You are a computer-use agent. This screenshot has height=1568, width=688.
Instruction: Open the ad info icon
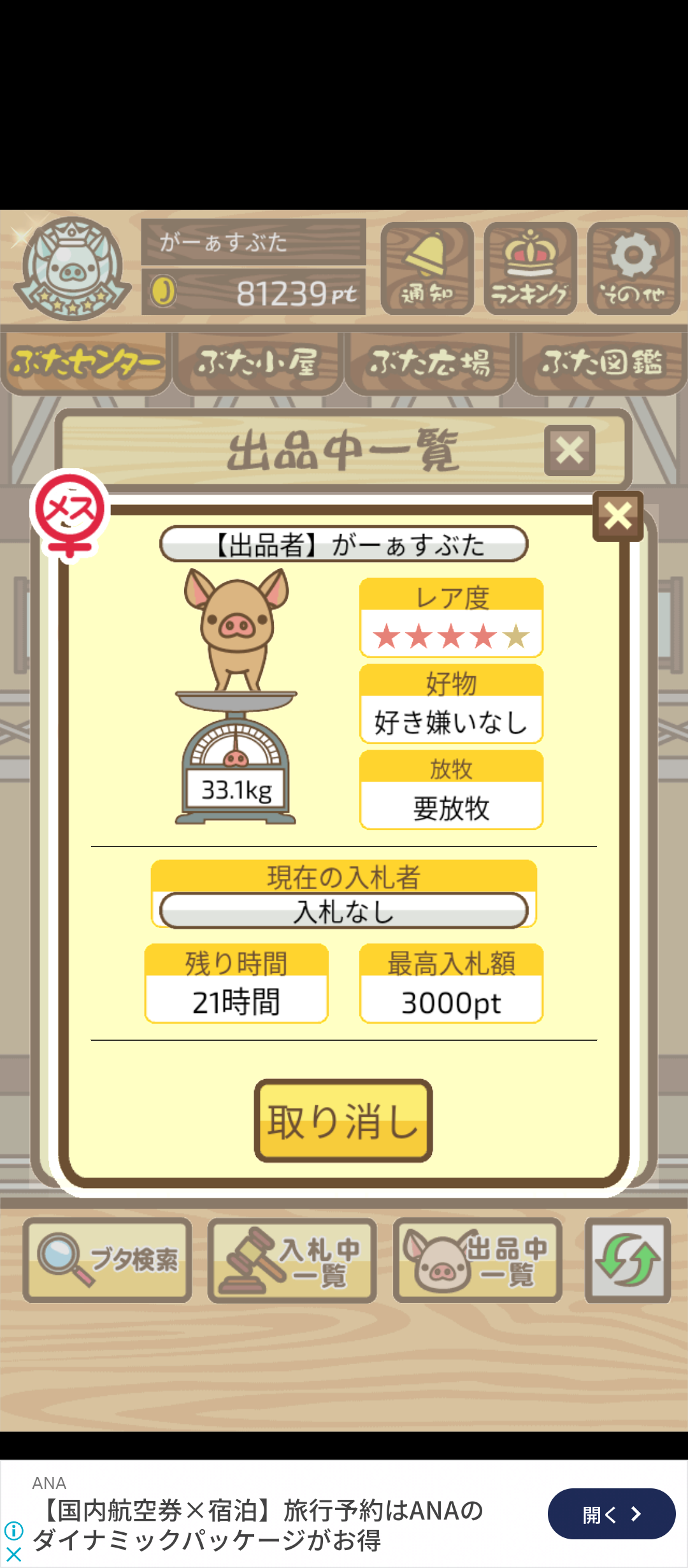(13, 1531)
